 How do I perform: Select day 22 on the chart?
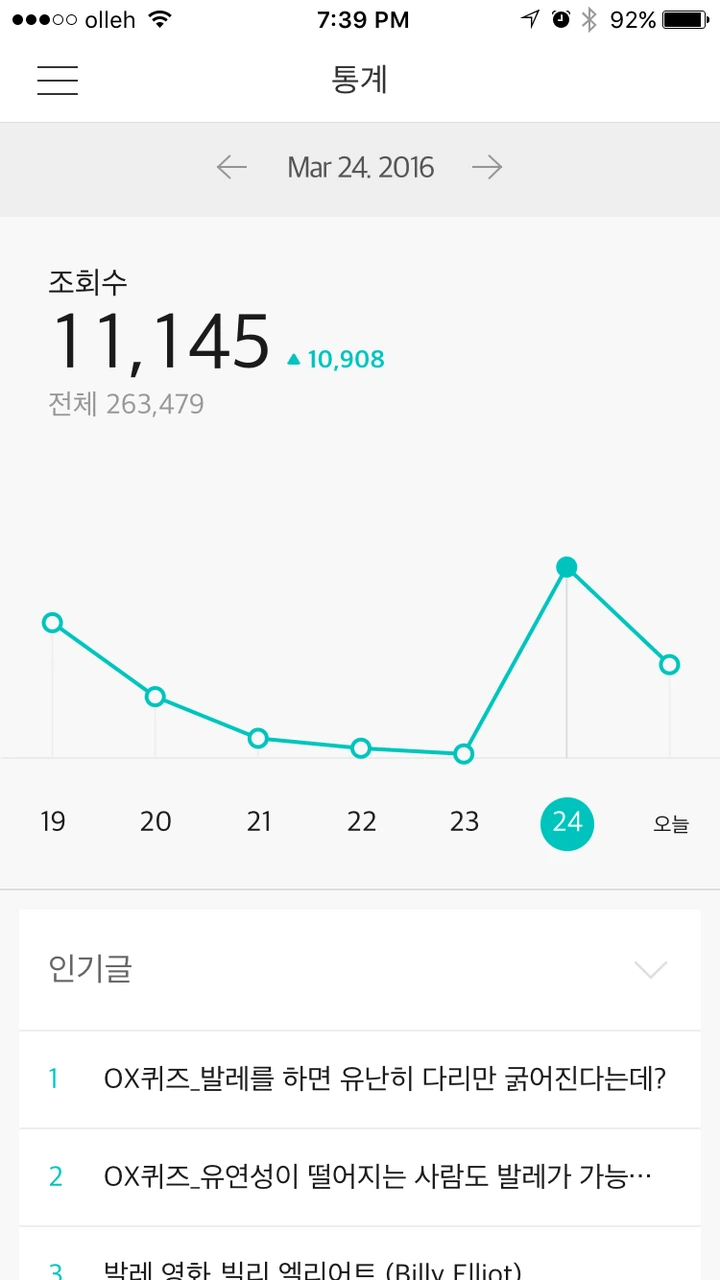tap(361, 822)
